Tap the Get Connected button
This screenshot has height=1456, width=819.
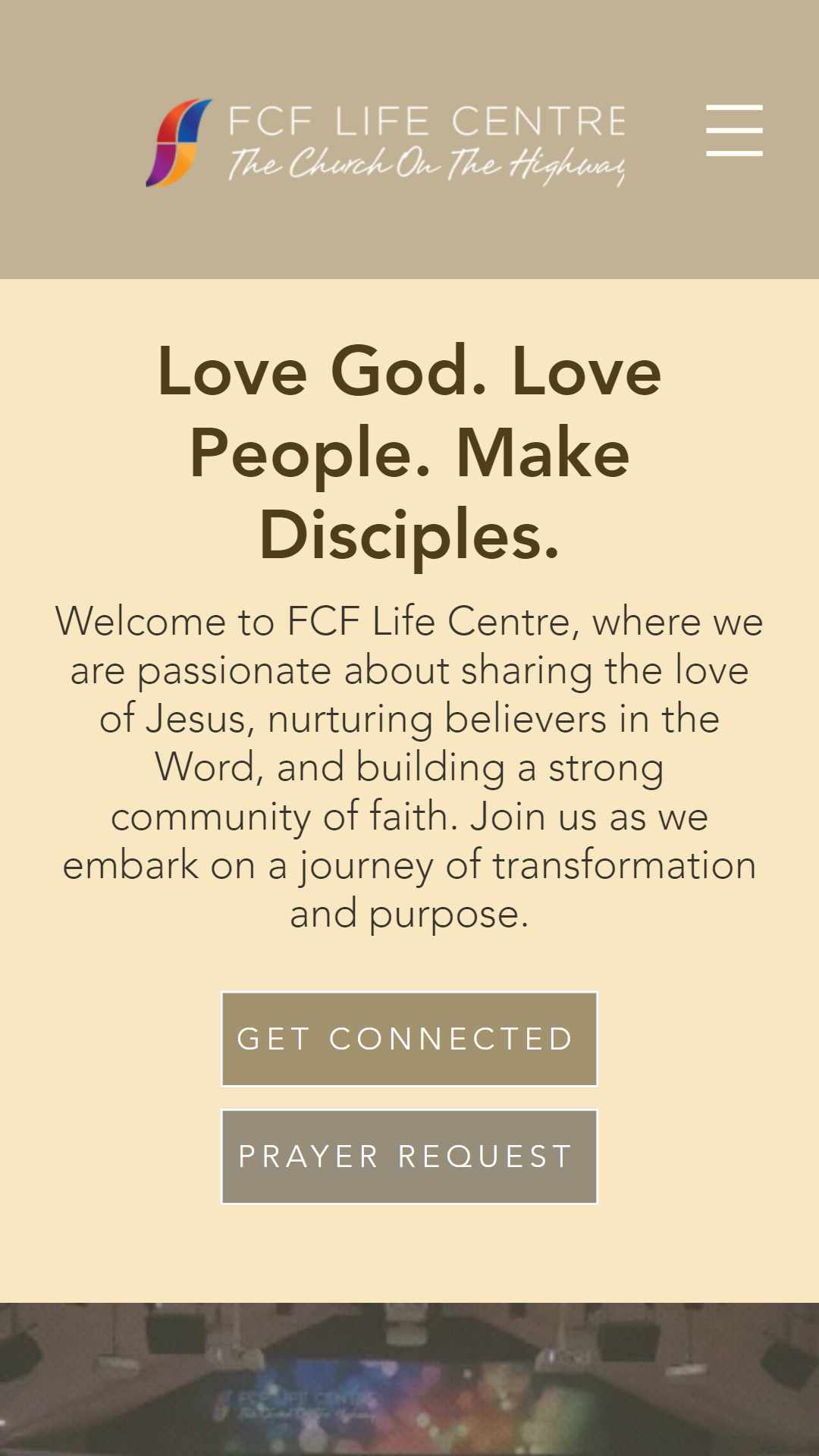pyautogui.click(x=409, y=1039)
